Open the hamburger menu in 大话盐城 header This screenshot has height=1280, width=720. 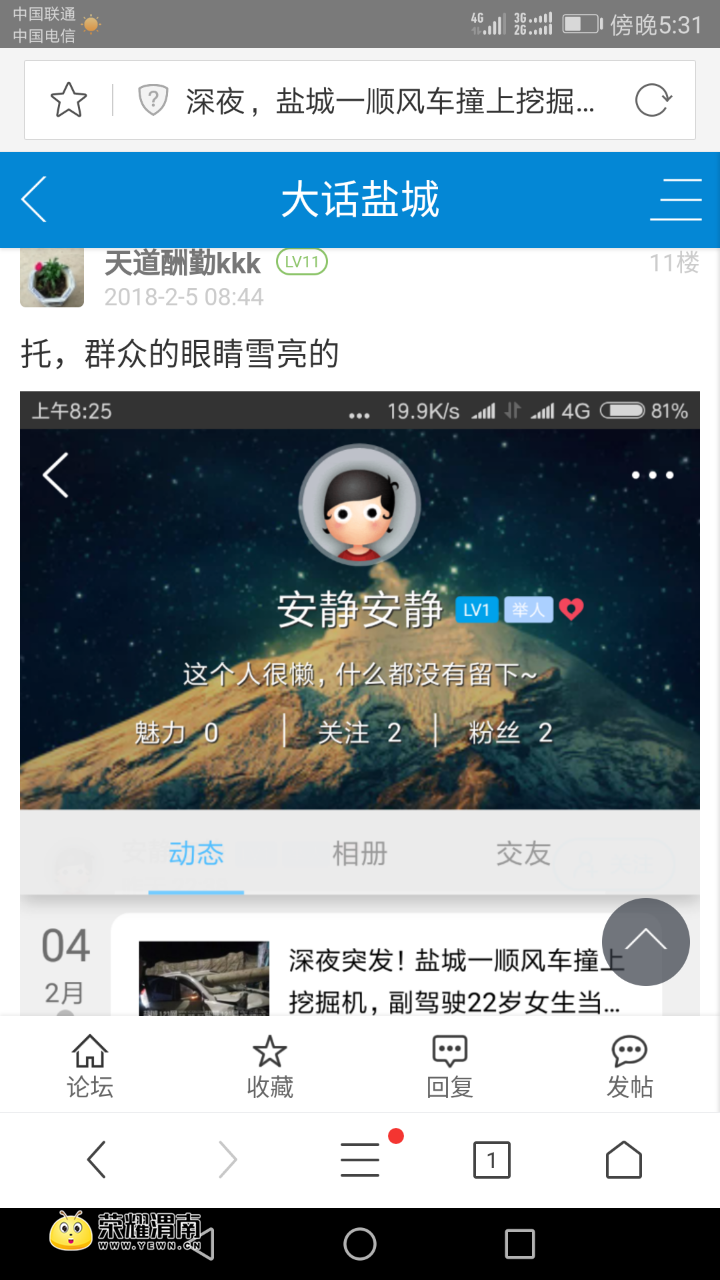tap(676, 199)
